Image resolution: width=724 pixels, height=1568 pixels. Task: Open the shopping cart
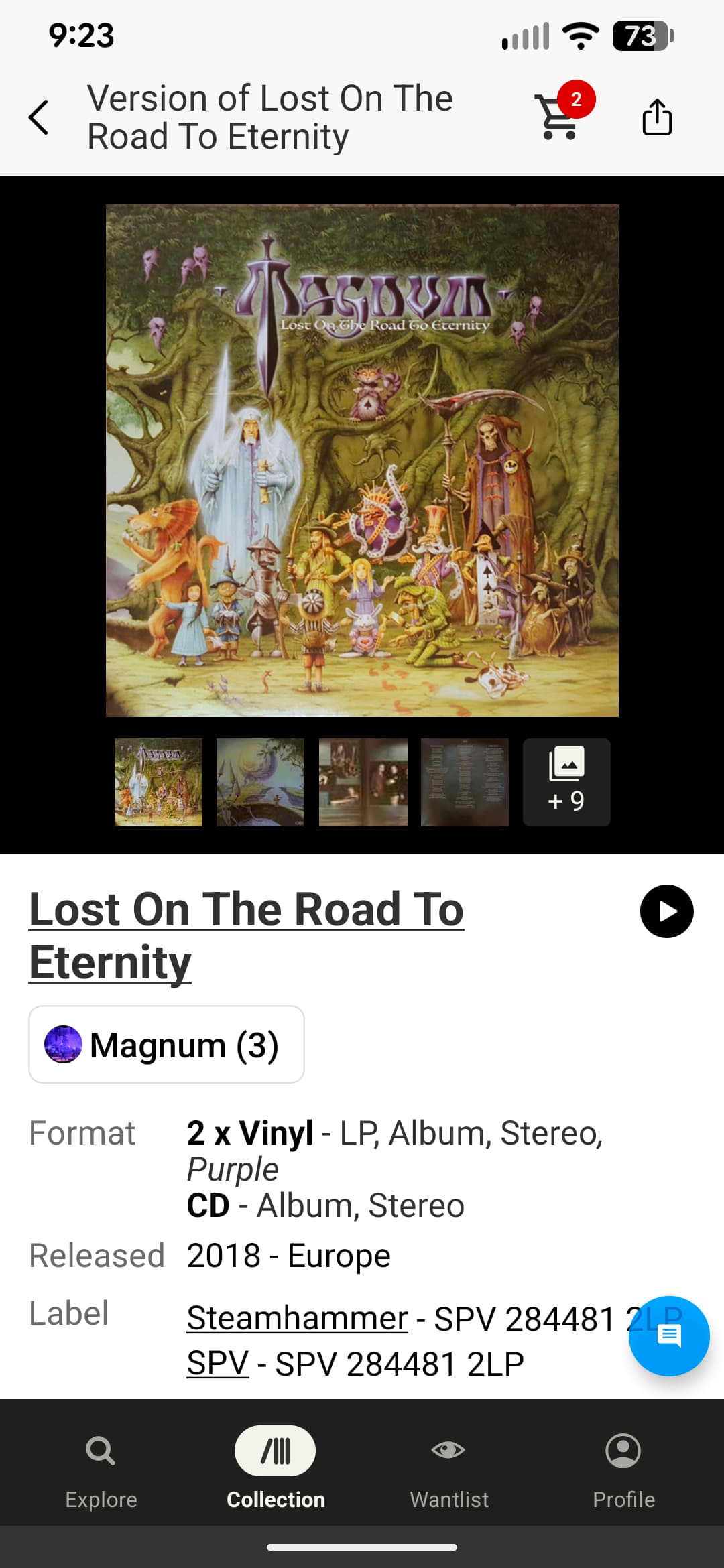tap(558, 116)
